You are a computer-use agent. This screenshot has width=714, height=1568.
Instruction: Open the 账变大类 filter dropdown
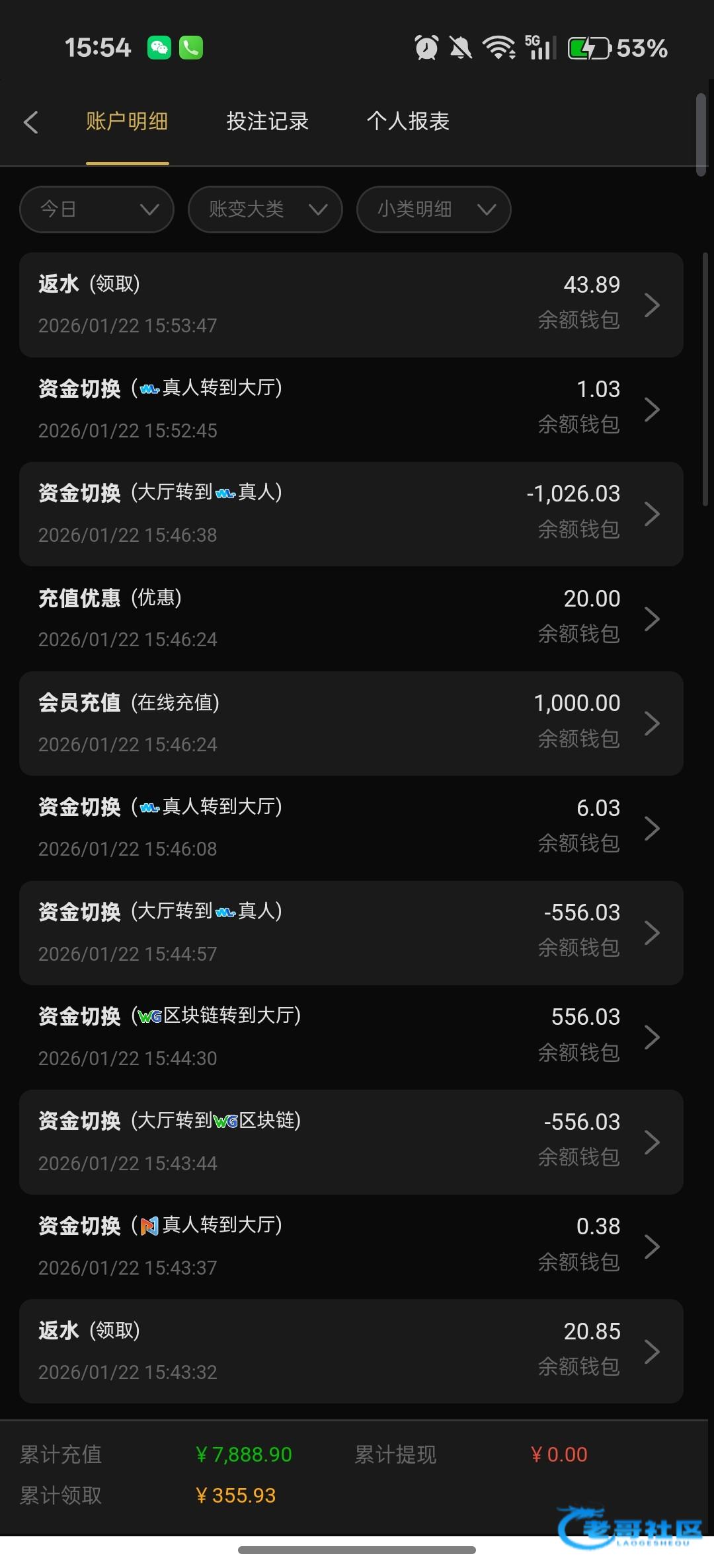pos(265,209)
